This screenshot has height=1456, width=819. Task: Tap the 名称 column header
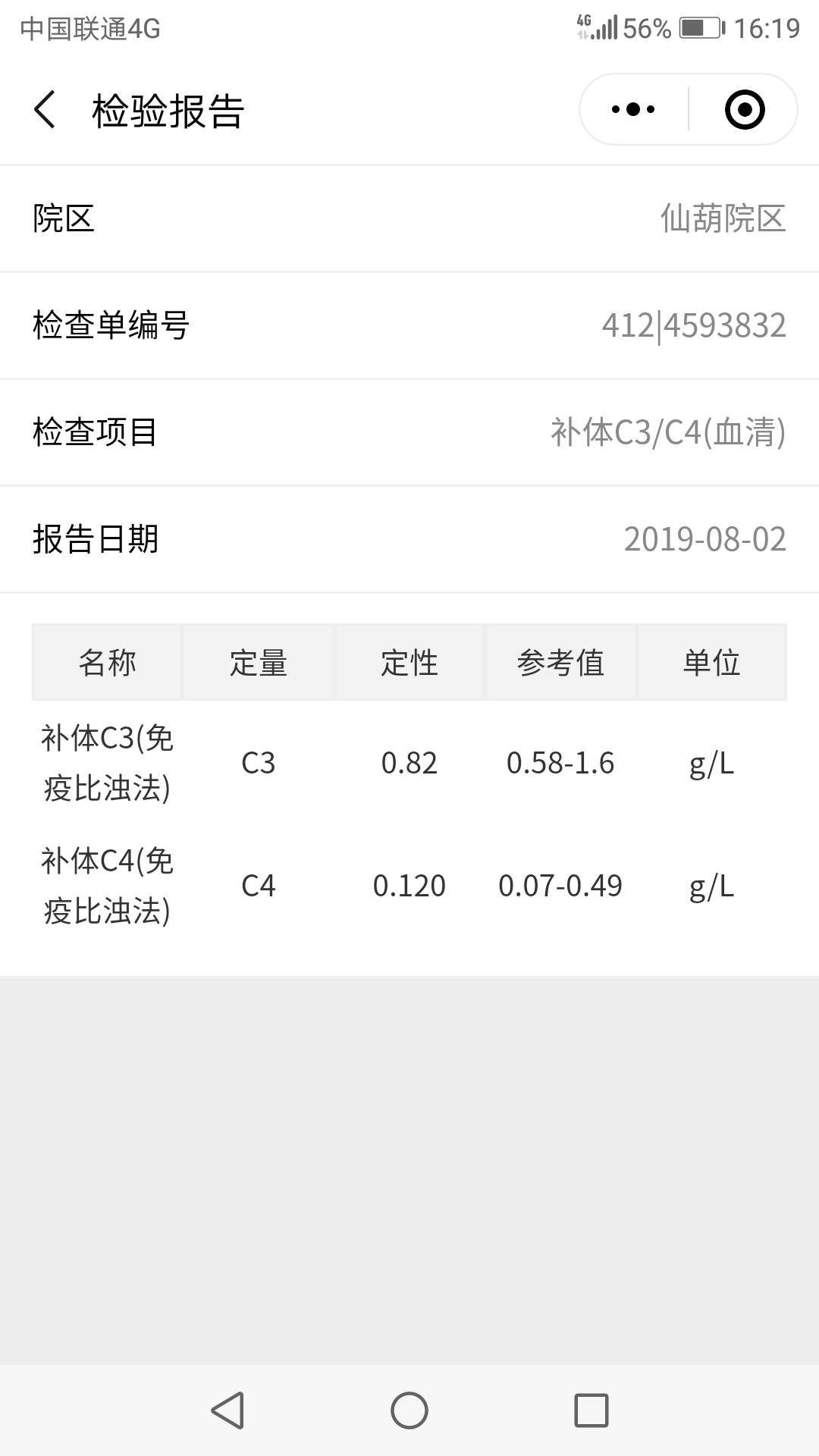pyautogui.click(x=106, y=661)
